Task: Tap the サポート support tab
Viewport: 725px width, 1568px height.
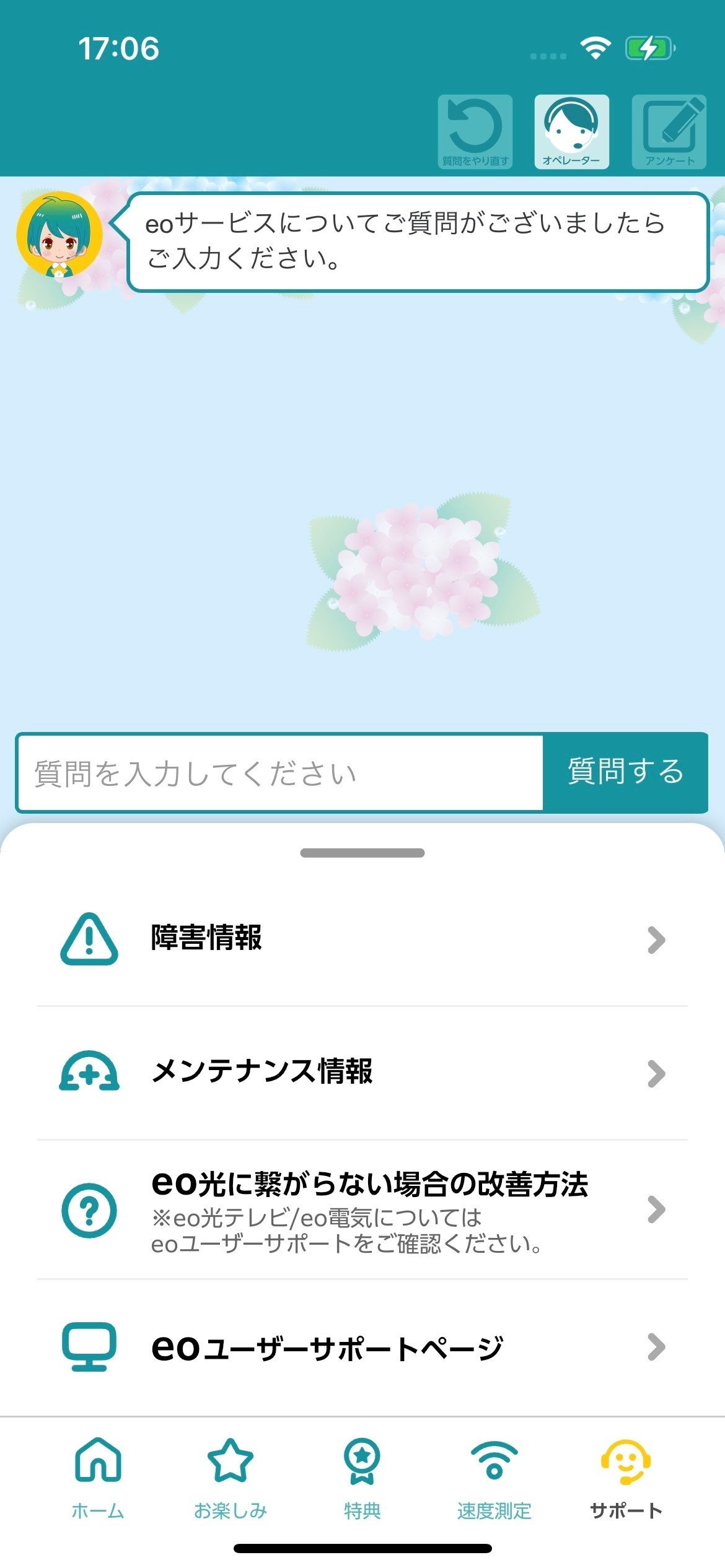Action: (x=626, y=1479)
